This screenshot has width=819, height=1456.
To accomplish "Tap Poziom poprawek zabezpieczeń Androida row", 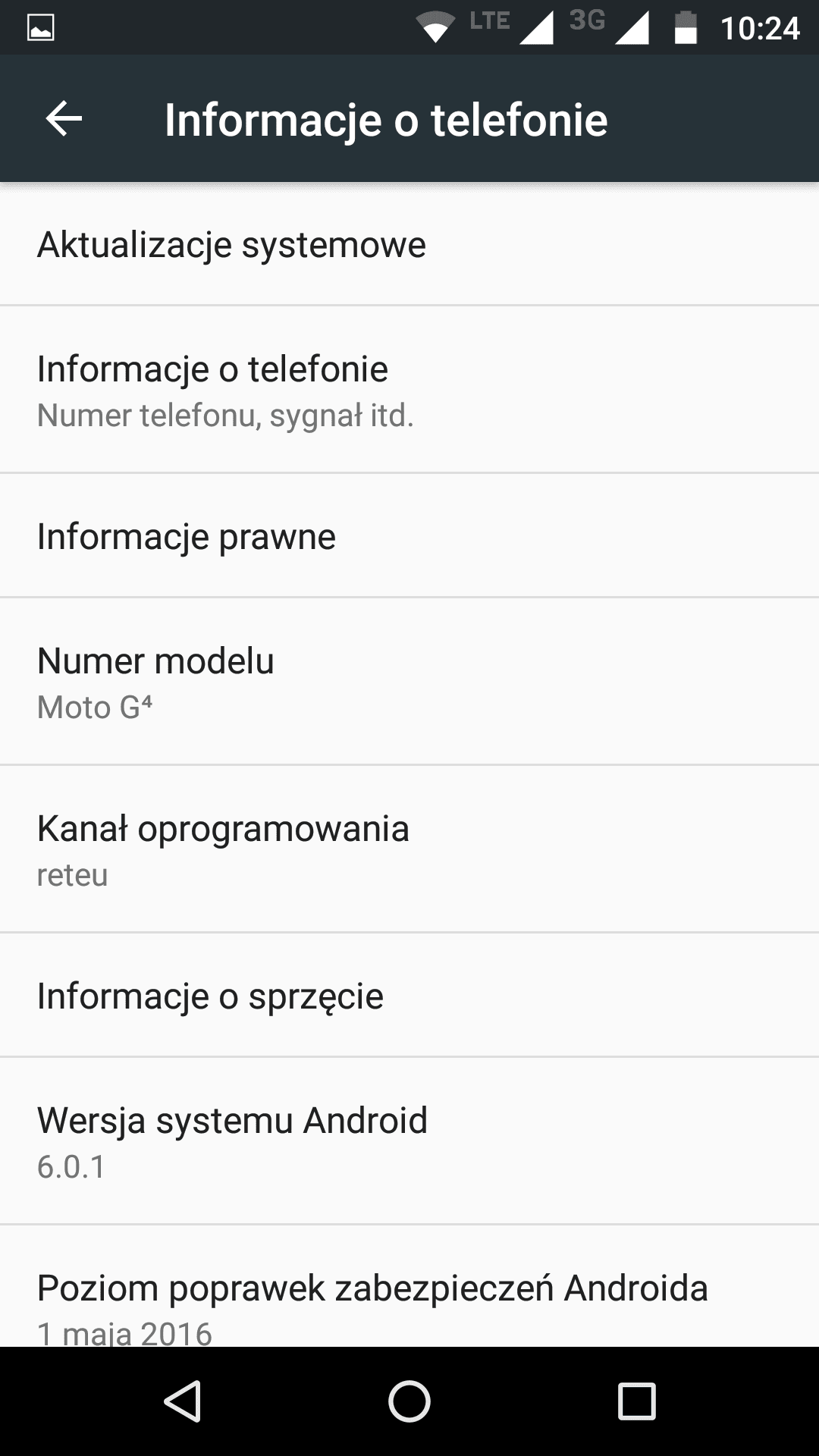I will pyautogui.click(x=409, y=1287).
